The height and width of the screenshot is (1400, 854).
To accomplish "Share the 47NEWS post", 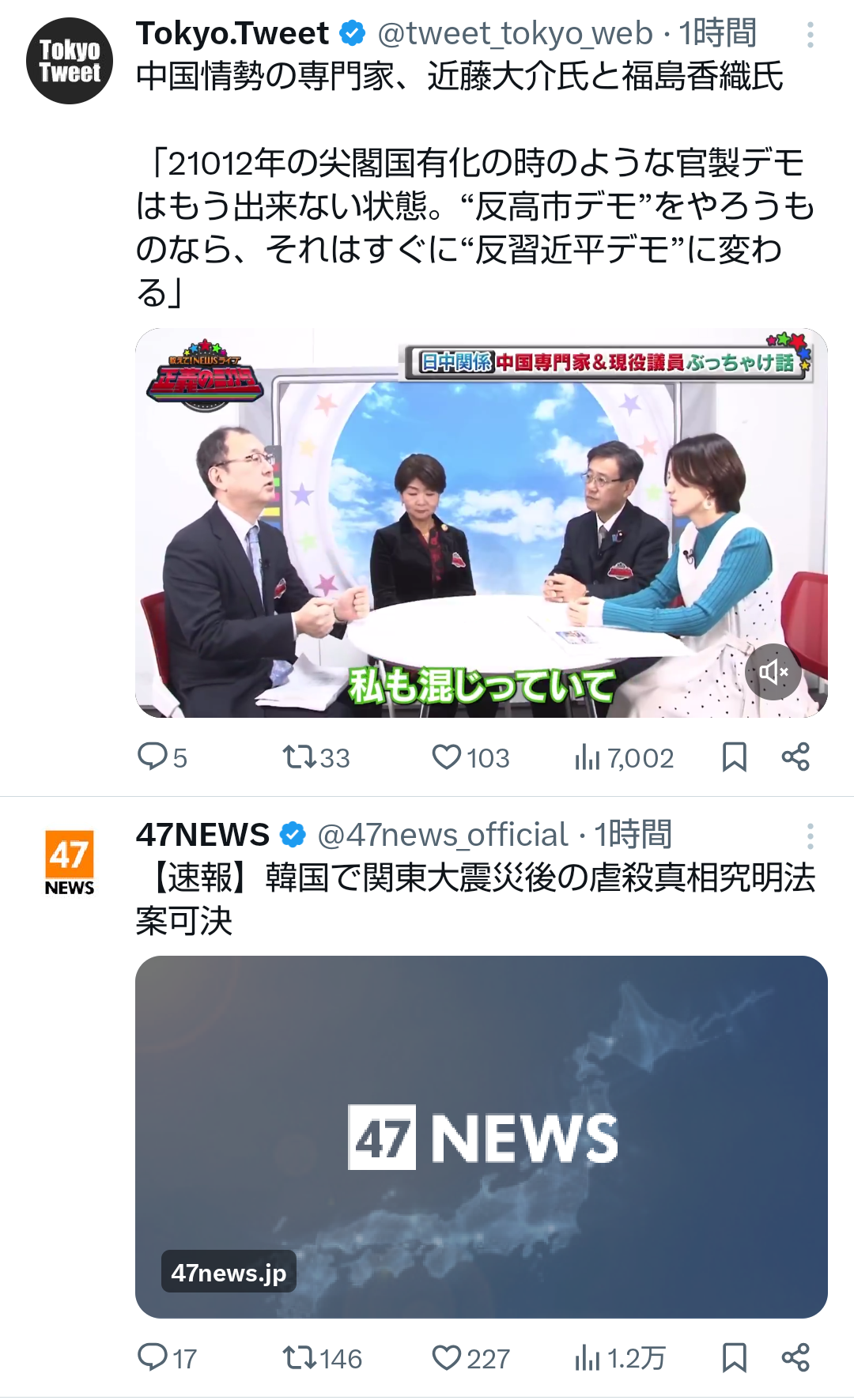I will (795, 1357).
